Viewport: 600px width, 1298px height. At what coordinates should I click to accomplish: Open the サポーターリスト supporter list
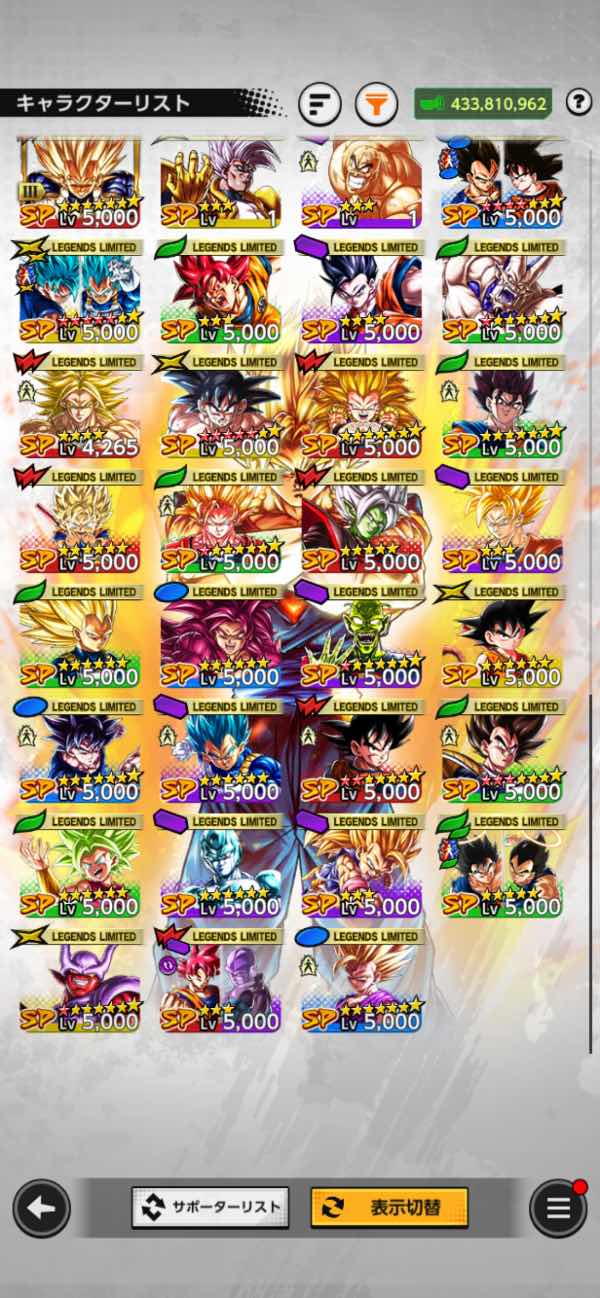coord(210,1207)
